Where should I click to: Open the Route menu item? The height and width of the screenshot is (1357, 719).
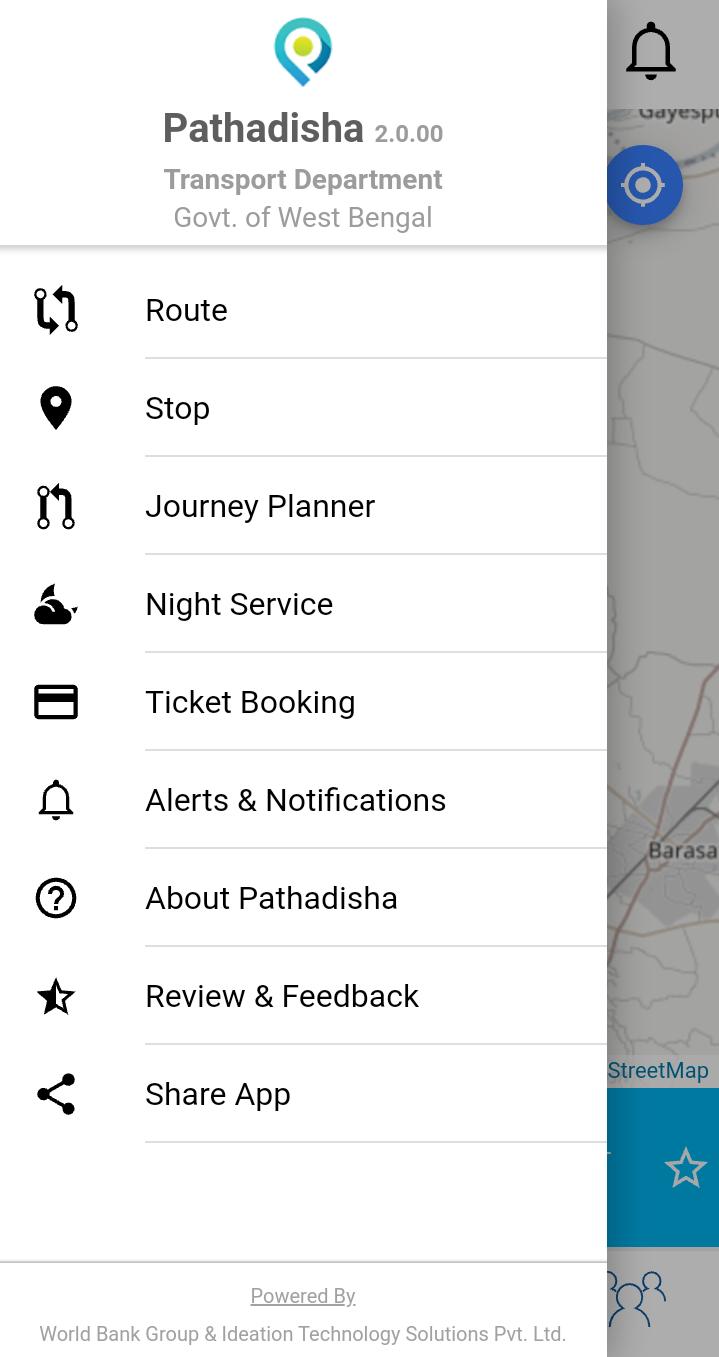187,310
